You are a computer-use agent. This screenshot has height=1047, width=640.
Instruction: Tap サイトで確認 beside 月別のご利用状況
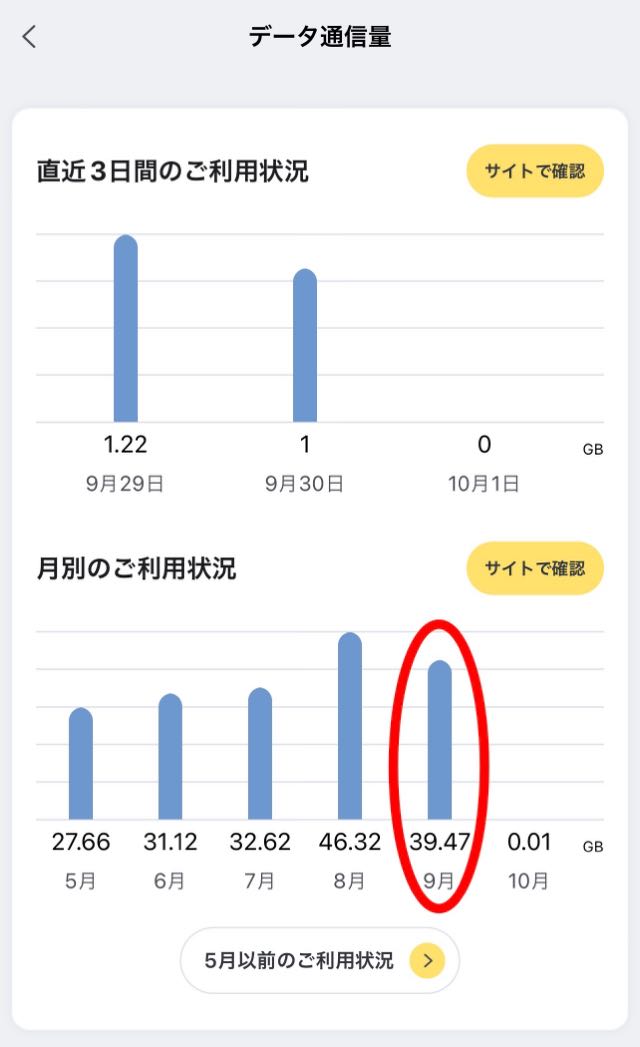pos(535,568)
